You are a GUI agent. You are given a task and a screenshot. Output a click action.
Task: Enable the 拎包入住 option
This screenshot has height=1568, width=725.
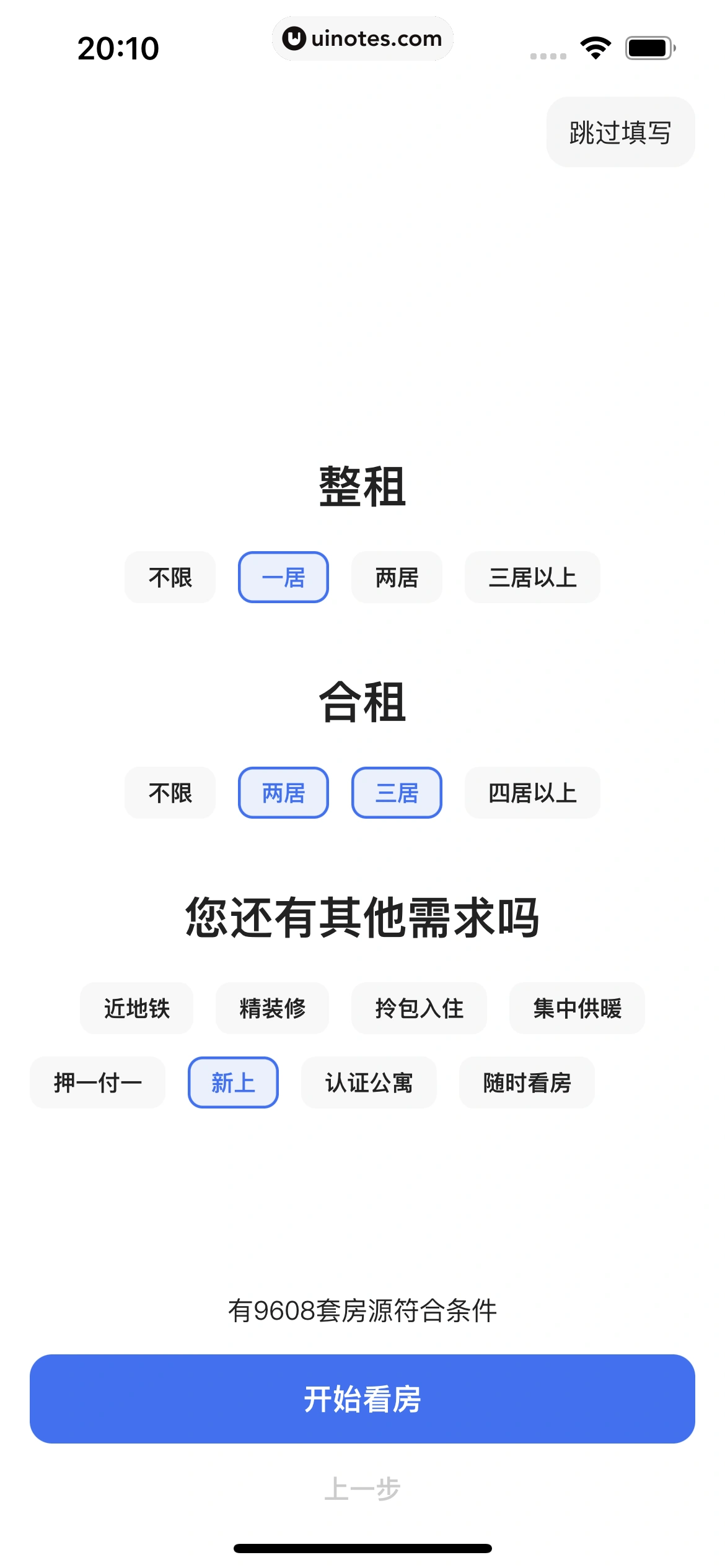pyautogui.click(x=419, y=1008)
